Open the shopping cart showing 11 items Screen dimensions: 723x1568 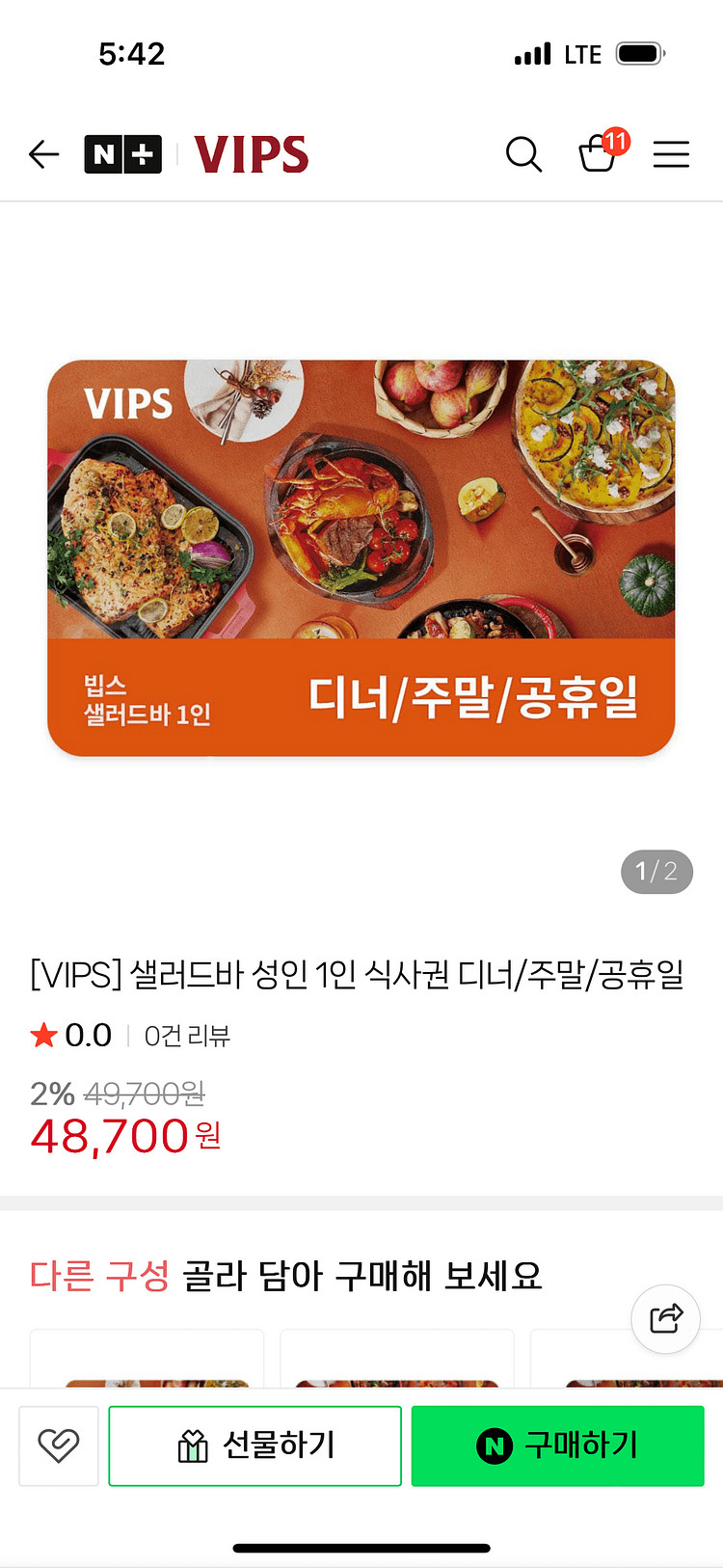[599, 156]
